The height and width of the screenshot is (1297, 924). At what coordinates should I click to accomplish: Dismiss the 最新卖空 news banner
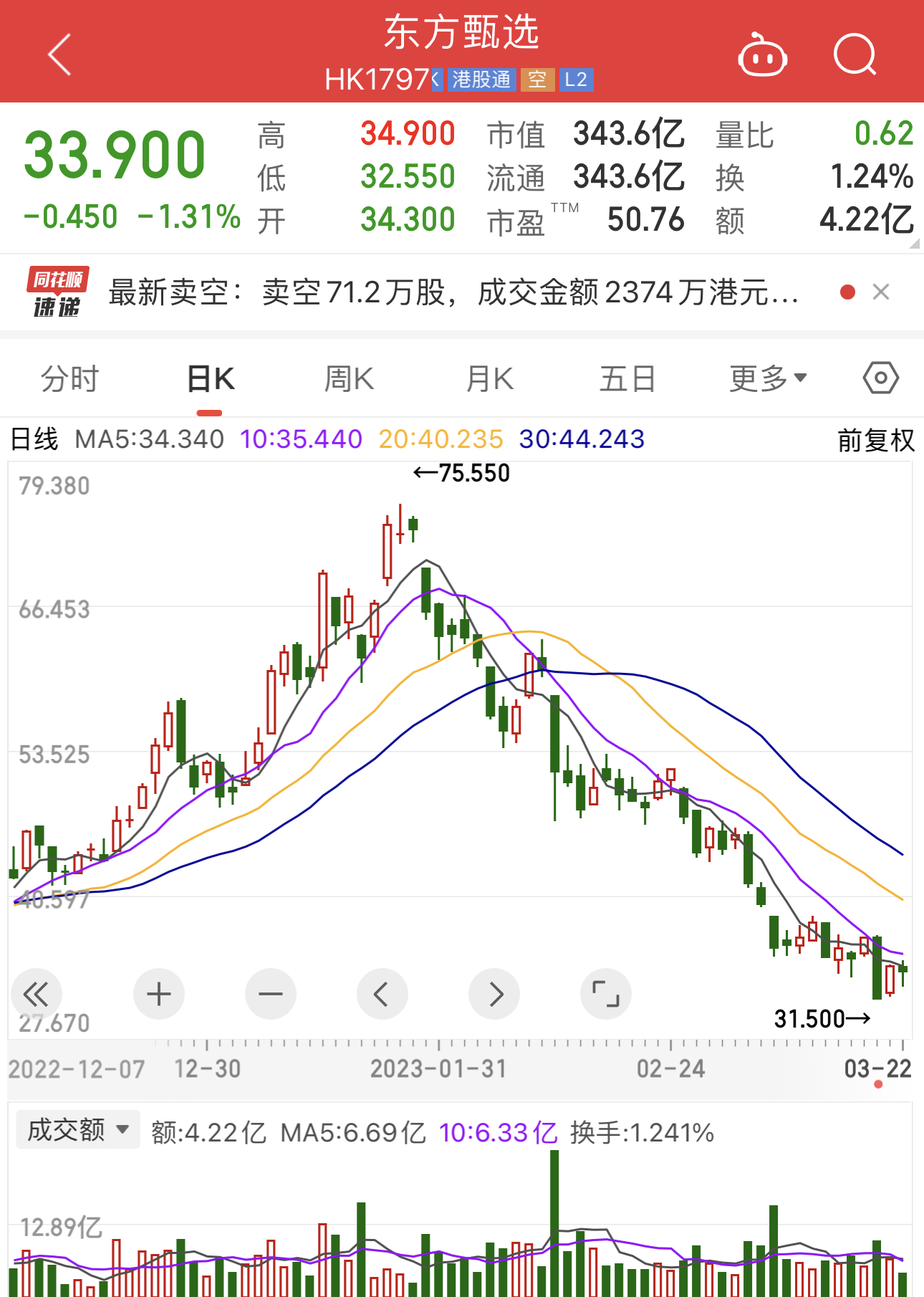click(881, 292)
